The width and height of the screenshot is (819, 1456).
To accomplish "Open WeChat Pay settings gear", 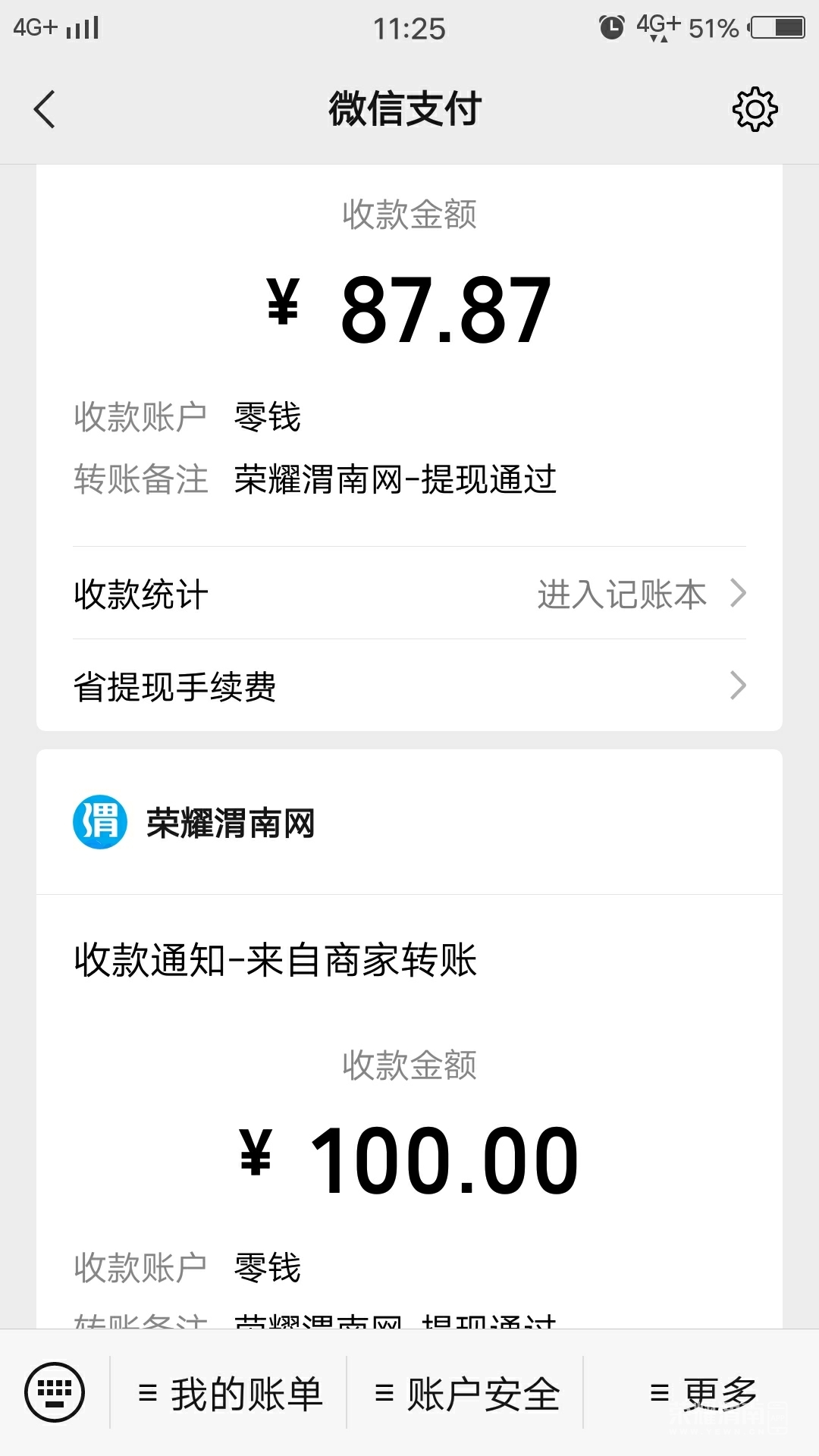I will tap(755, 109).
